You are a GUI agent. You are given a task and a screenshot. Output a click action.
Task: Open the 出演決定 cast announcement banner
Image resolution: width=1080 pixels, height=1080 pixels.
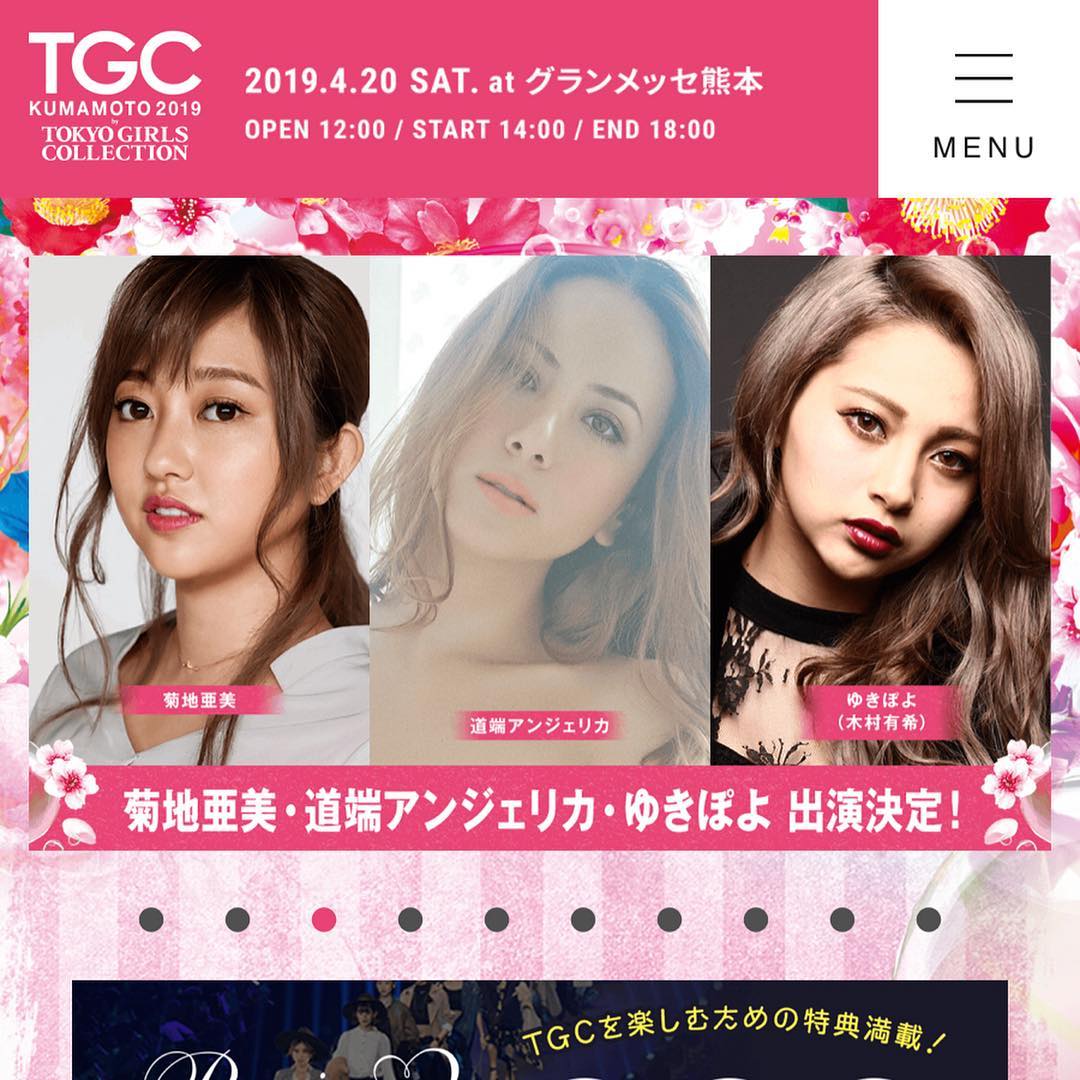(x=540, y=810)
